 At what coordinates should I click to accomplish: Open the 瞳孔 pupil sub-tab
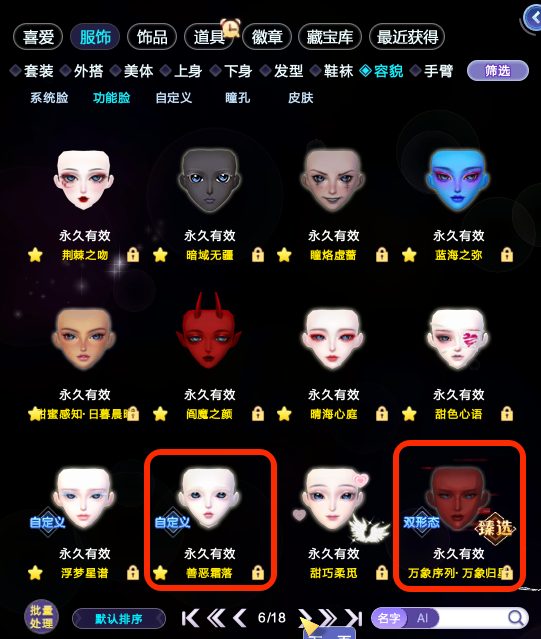coord(238,98)
